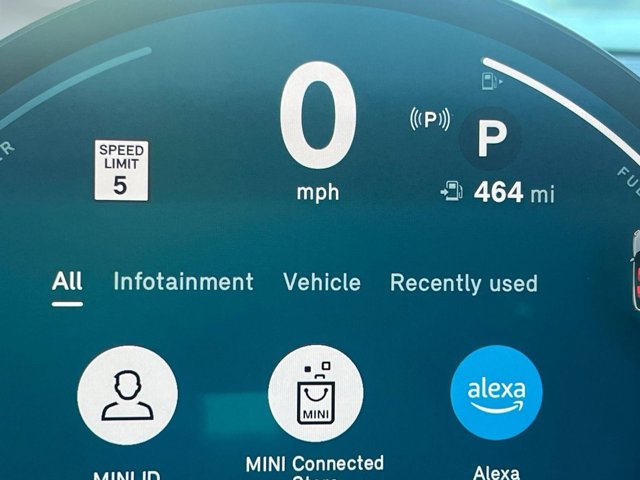Open the MINI Connected Store
Image resolution: width=640 pixels, height=480 pixels.
[x=316, y=394]
